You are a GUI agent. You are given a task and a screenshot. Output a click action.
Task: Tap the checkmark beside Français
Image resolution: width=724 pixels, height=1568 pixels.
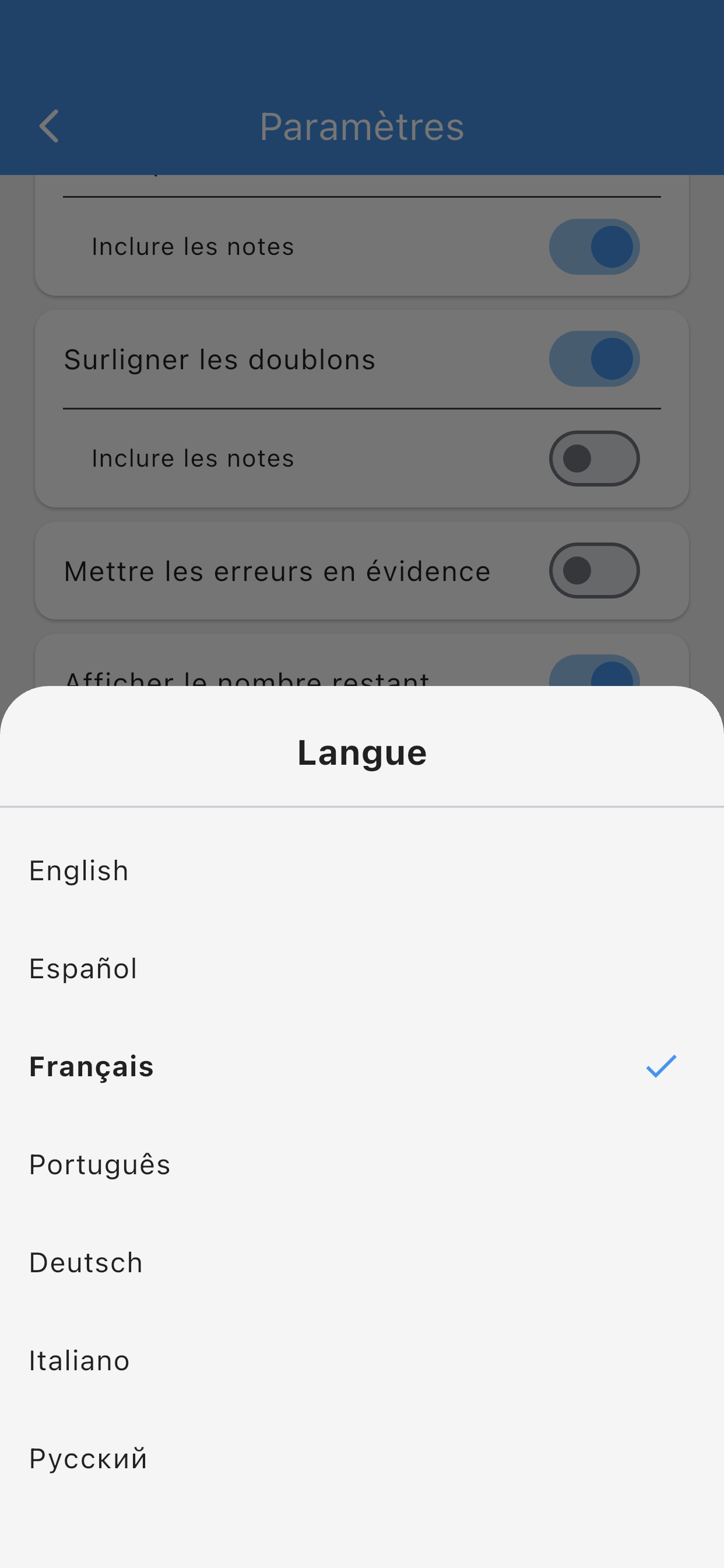point(659,1065)
